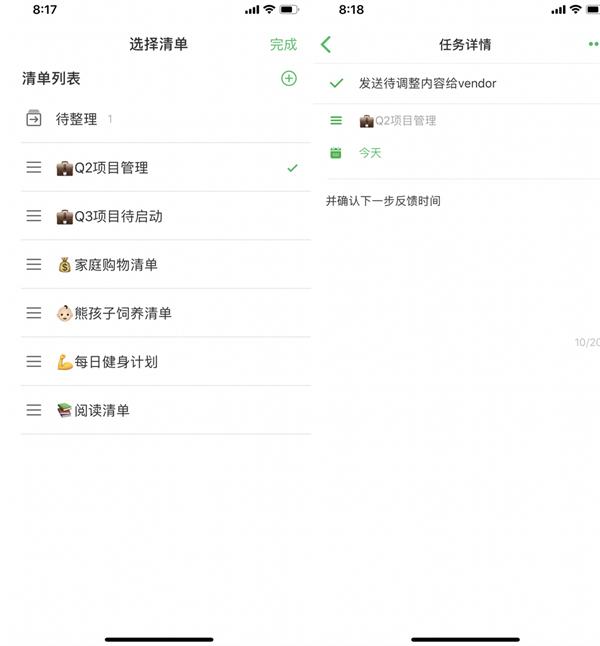Toggle completion check for vendor task
600x646 pixels.
(336, 83)
